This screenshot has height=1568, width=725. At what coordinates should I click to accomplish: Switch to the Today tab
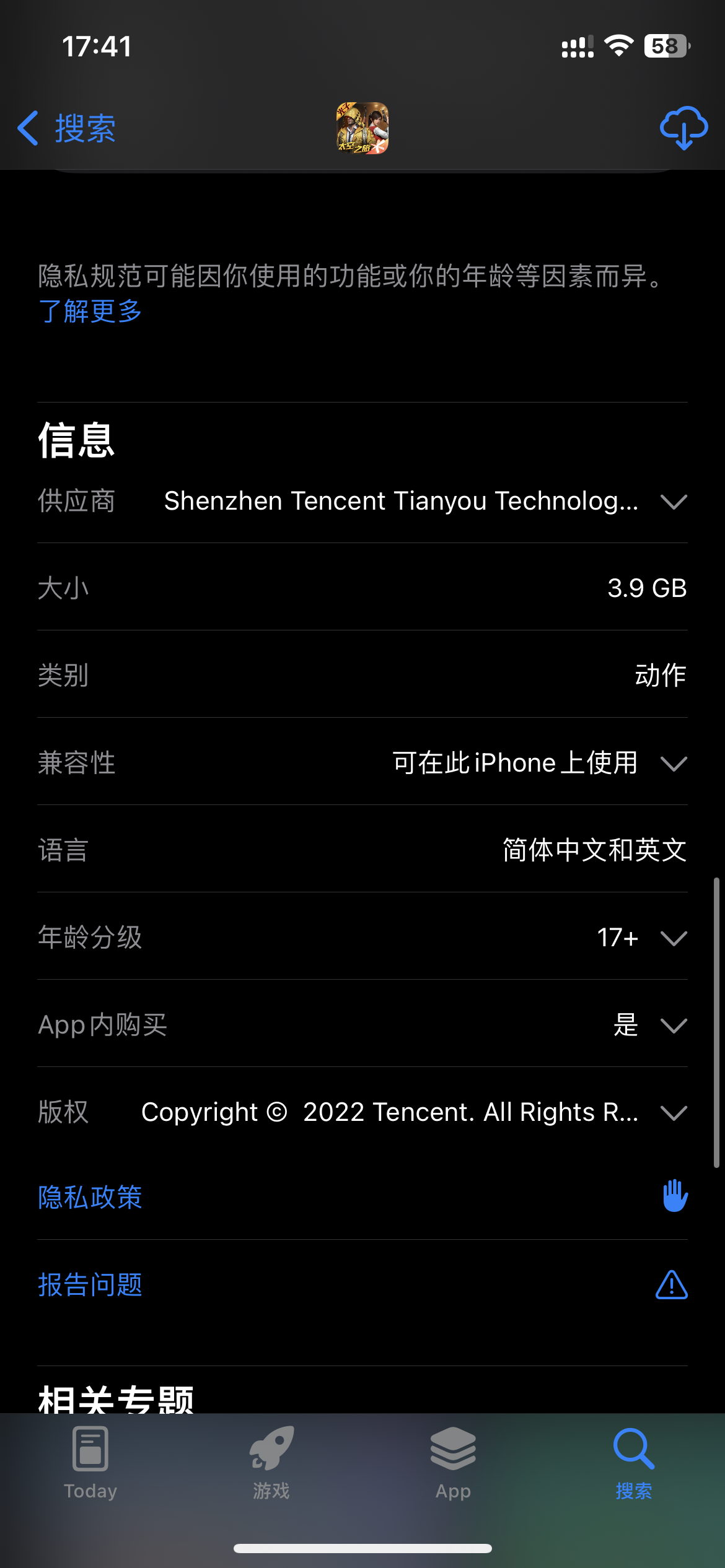(x=90, y=1463)
